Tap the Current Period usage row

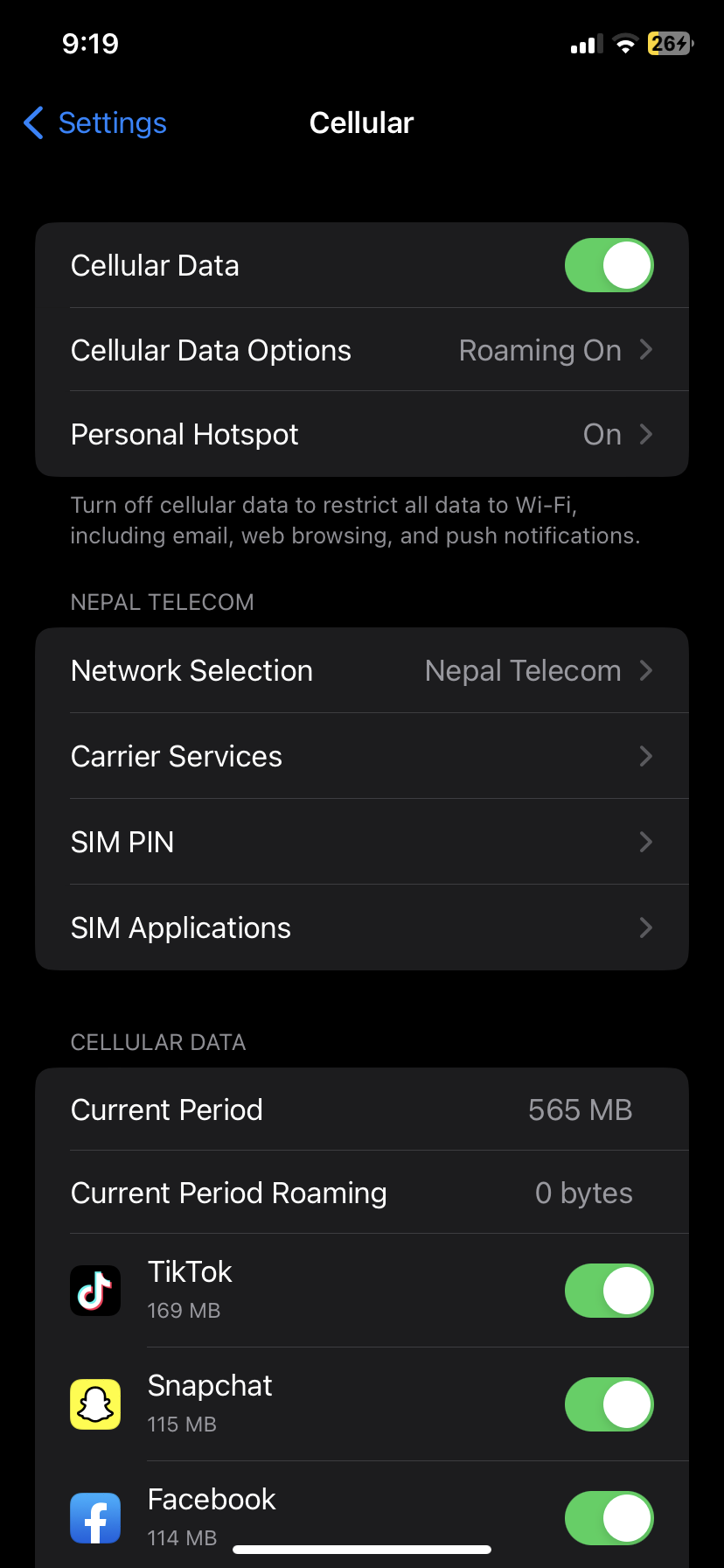coord(362,1109)
